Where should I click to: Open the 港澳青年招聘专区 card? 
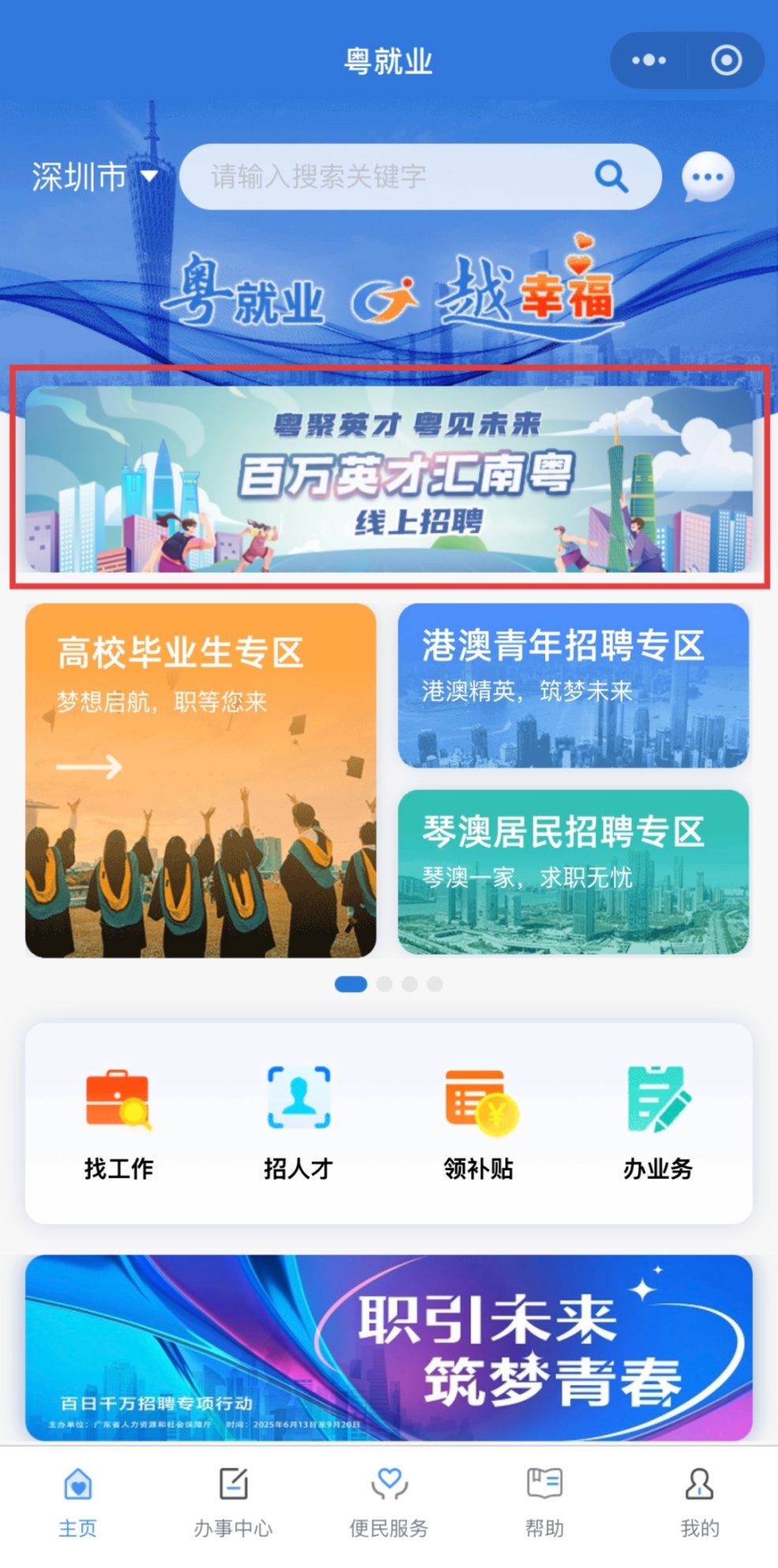[x=573, y=685]
